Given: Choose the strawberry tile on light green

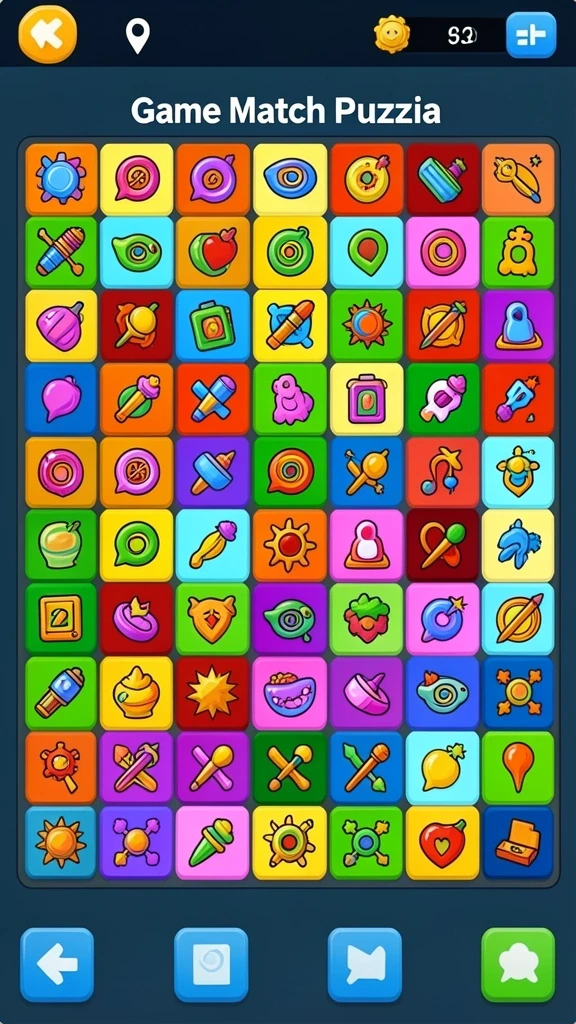Looking at the screenshot, I should 366,618.
